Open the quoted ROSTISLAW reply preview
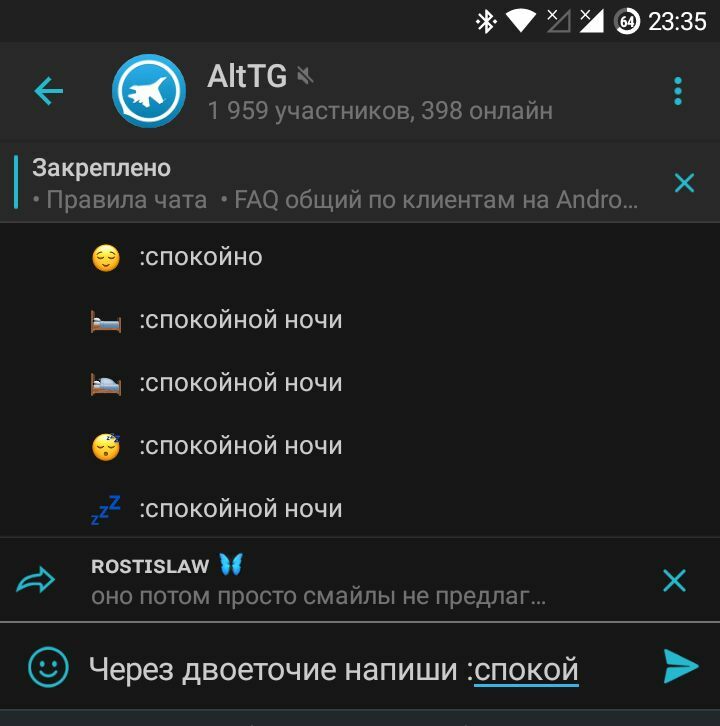Image resolution: width=720 pixels, height=726 pixels. (x=320, y=581)
